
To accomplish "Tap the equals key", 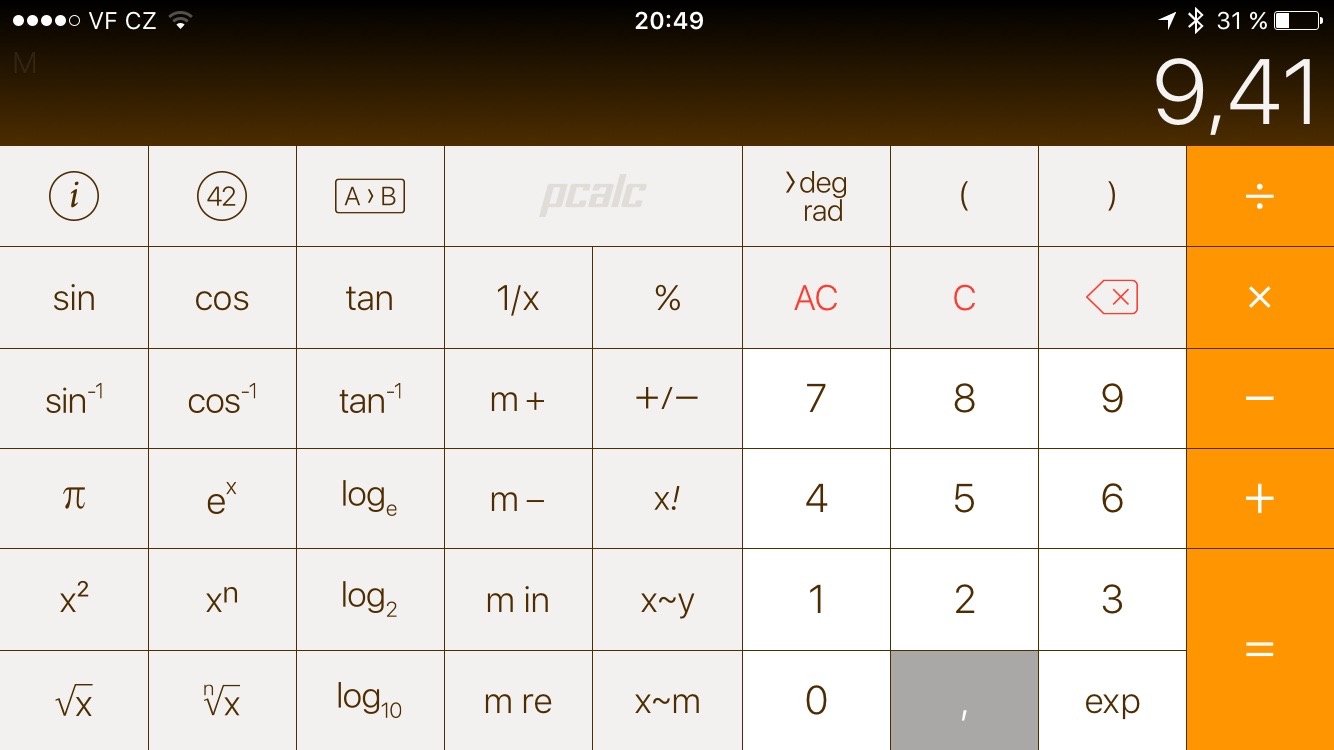I will [x=1260, y=650].
